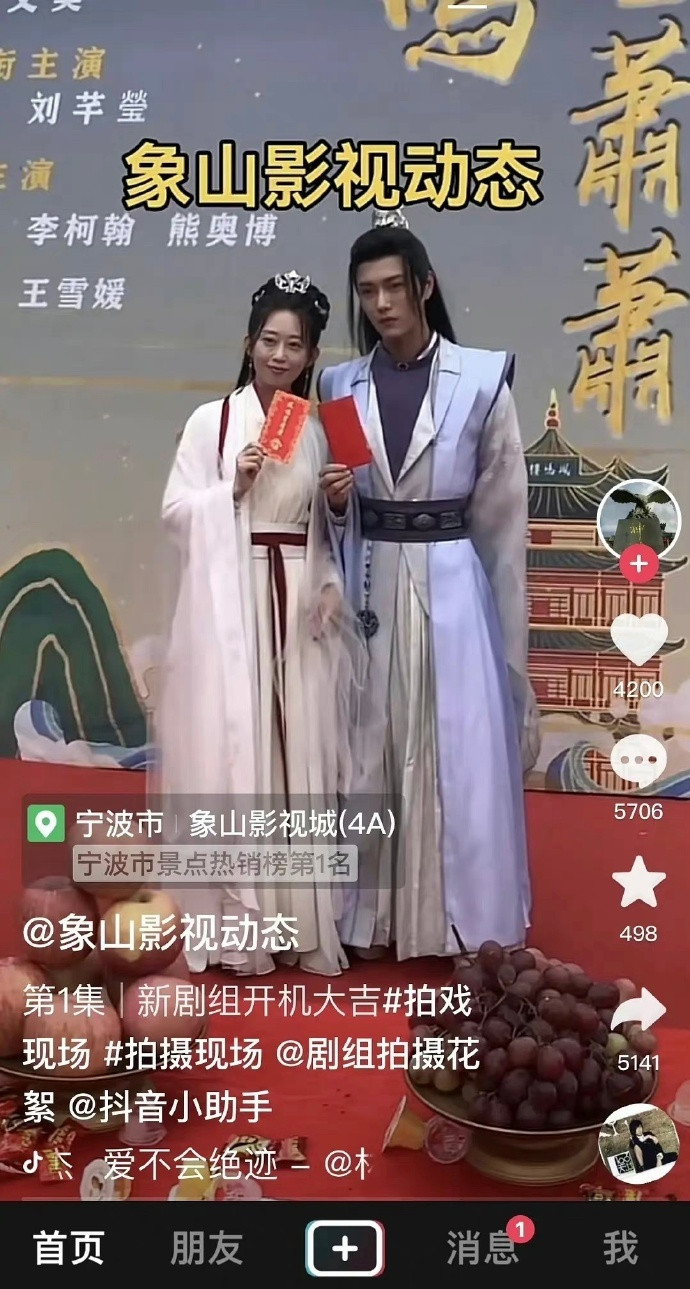Open the 象山影视城 location tag

292,824
